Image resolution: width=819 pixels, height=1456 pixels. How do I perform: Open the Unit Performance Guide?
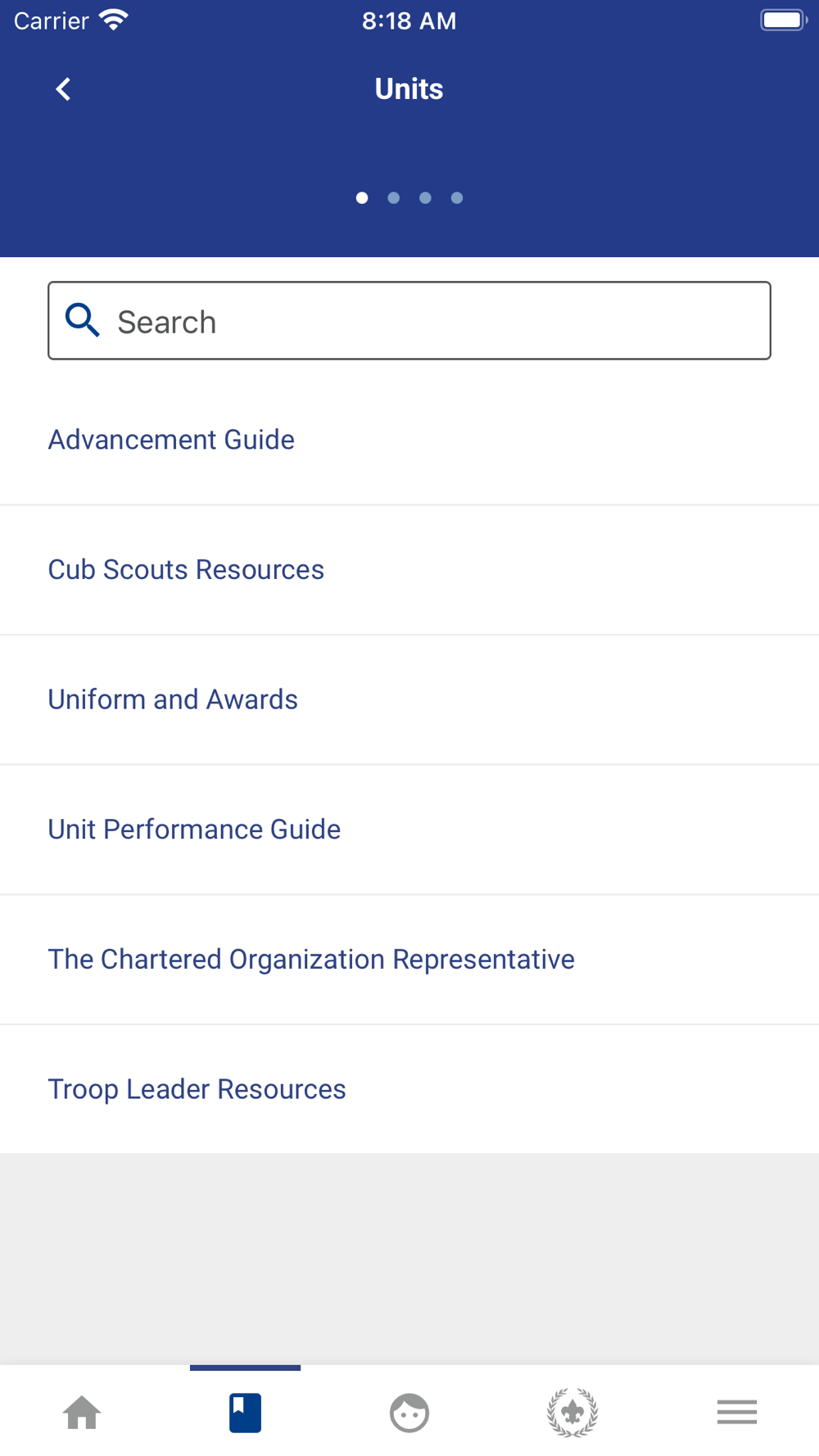(409, 830)
